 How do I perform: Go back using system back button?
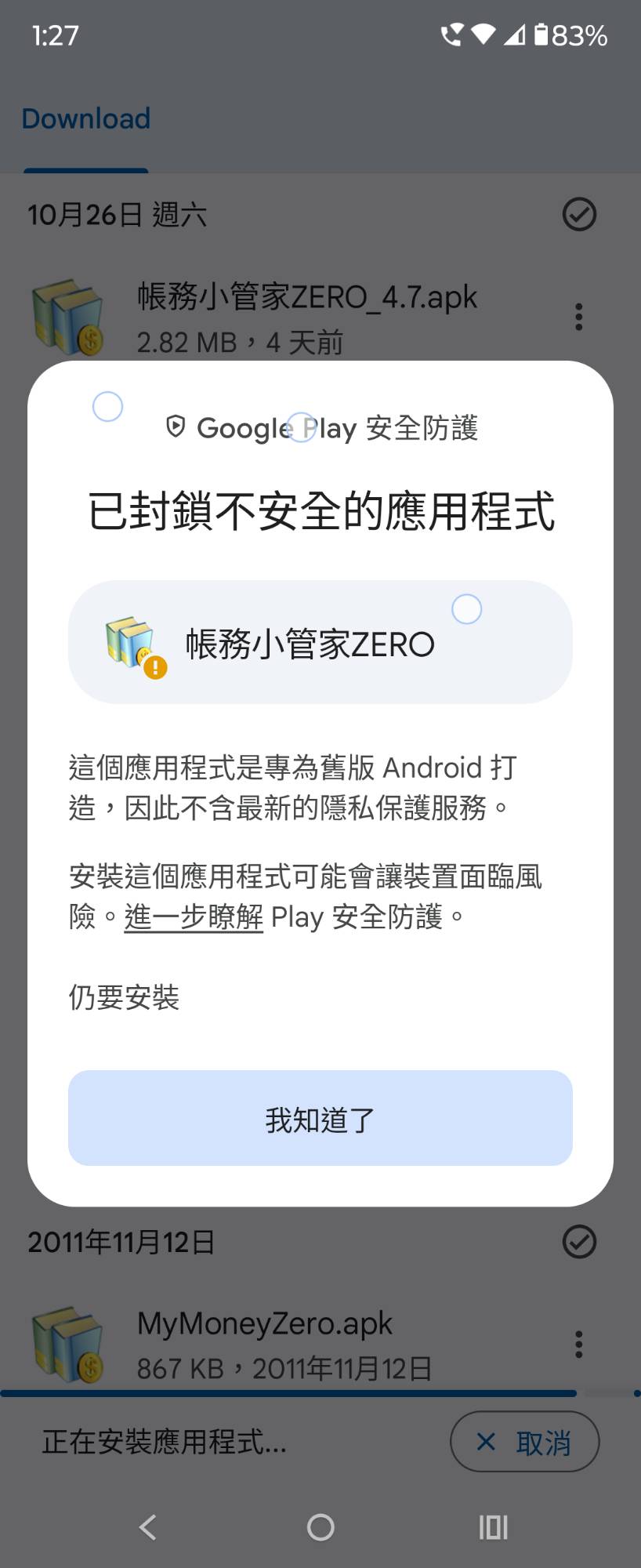tap(147, 1526)
